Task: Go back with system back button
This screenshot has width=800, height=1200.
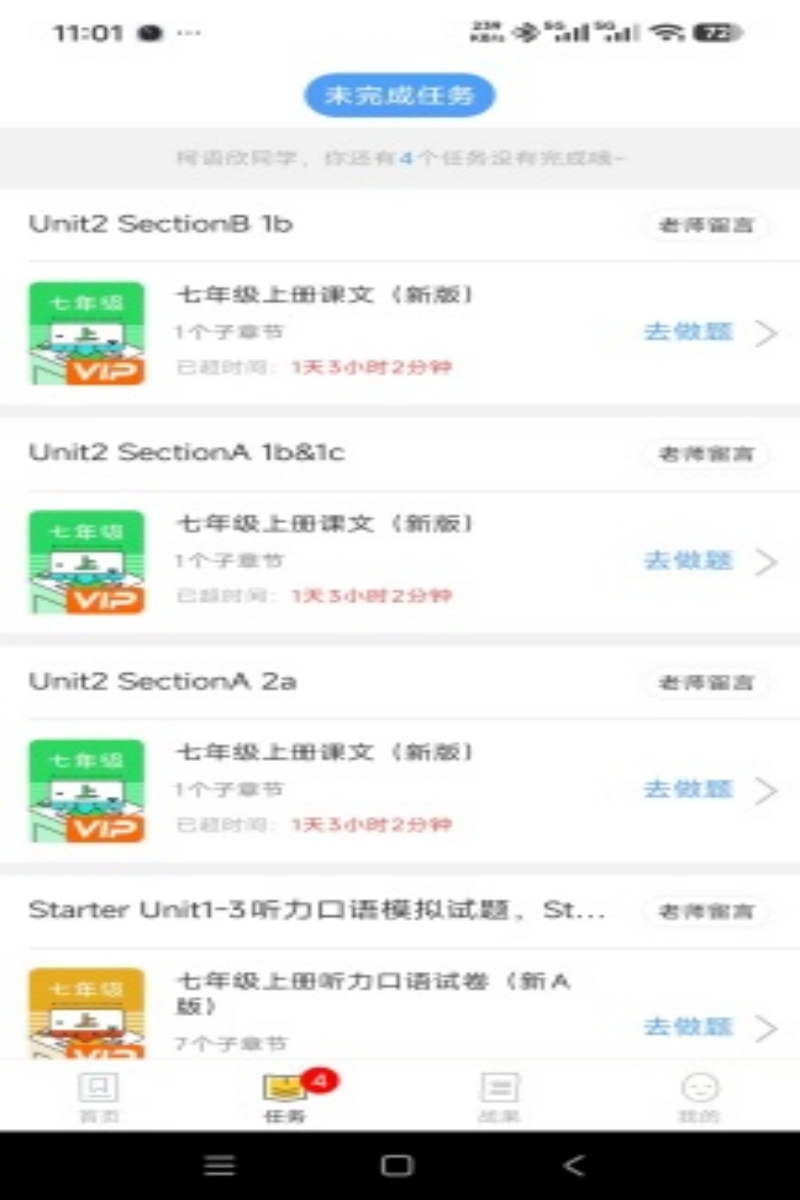Action: click(x=573, y=1165)
